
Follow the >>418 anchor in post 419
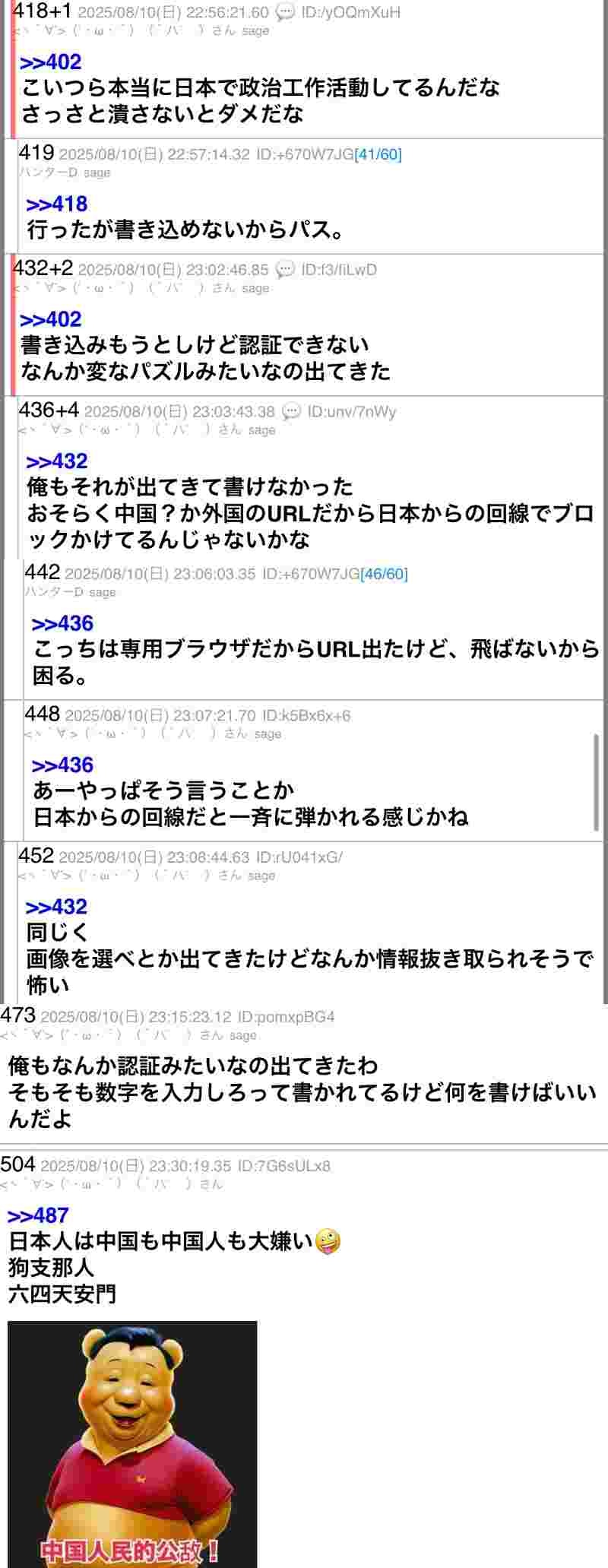click(x=56, y=204)
